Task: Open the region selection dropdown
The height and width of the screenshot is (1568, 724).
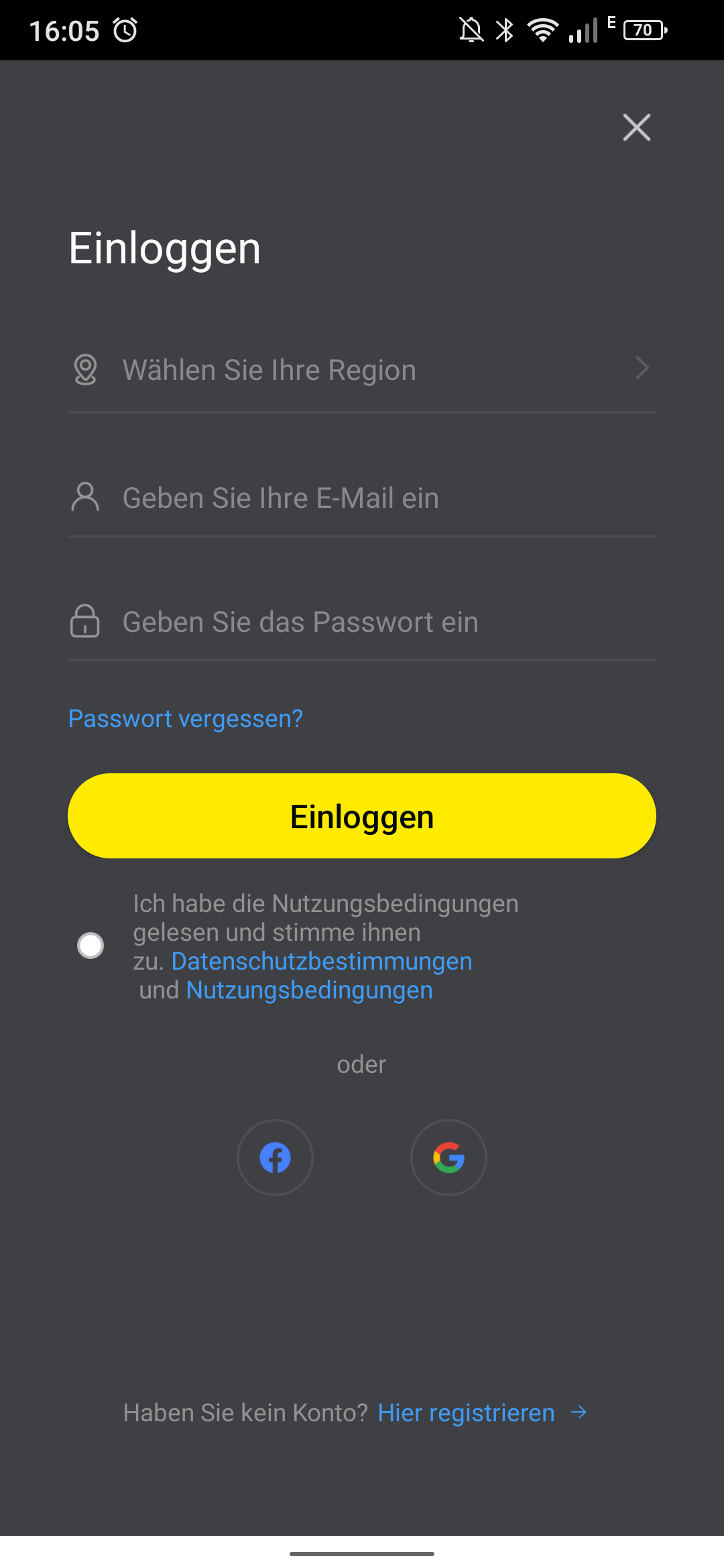Action: (x=362, y=370)
